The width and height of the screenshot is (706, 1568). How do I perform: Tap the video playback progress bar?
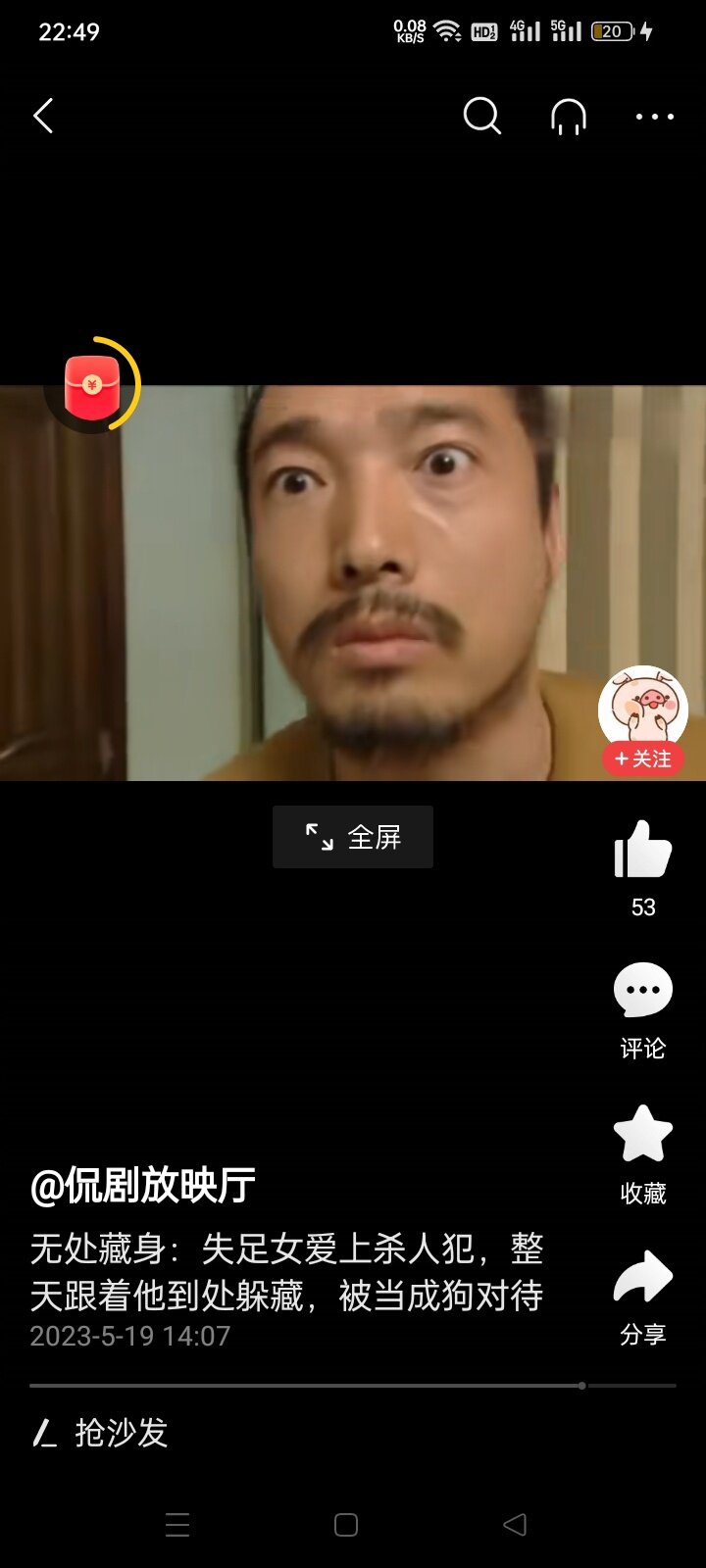click(x=353, y=1386)
